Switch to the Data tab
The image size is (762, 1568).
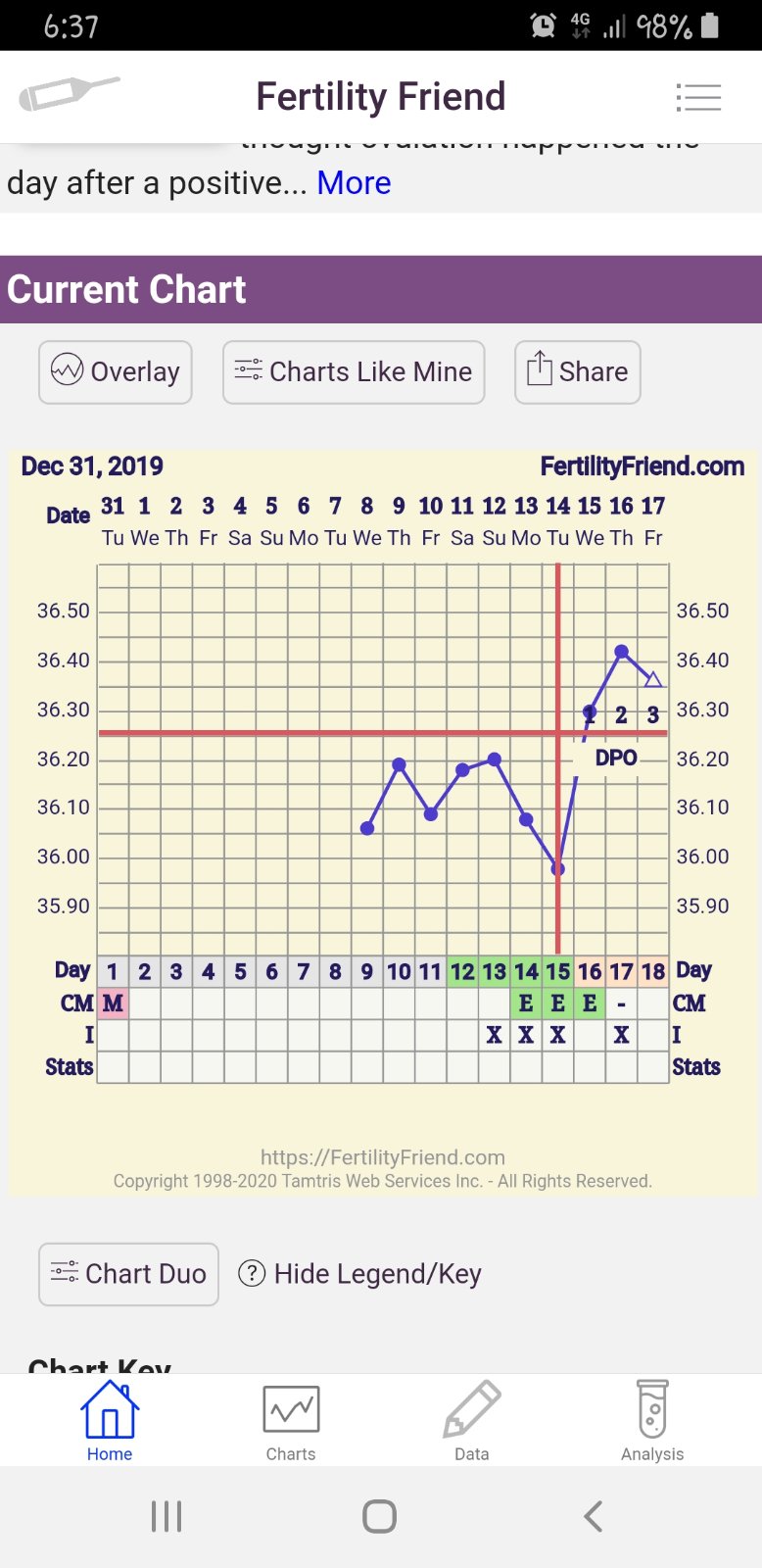pyautogui.click(x=471, y=1421)
